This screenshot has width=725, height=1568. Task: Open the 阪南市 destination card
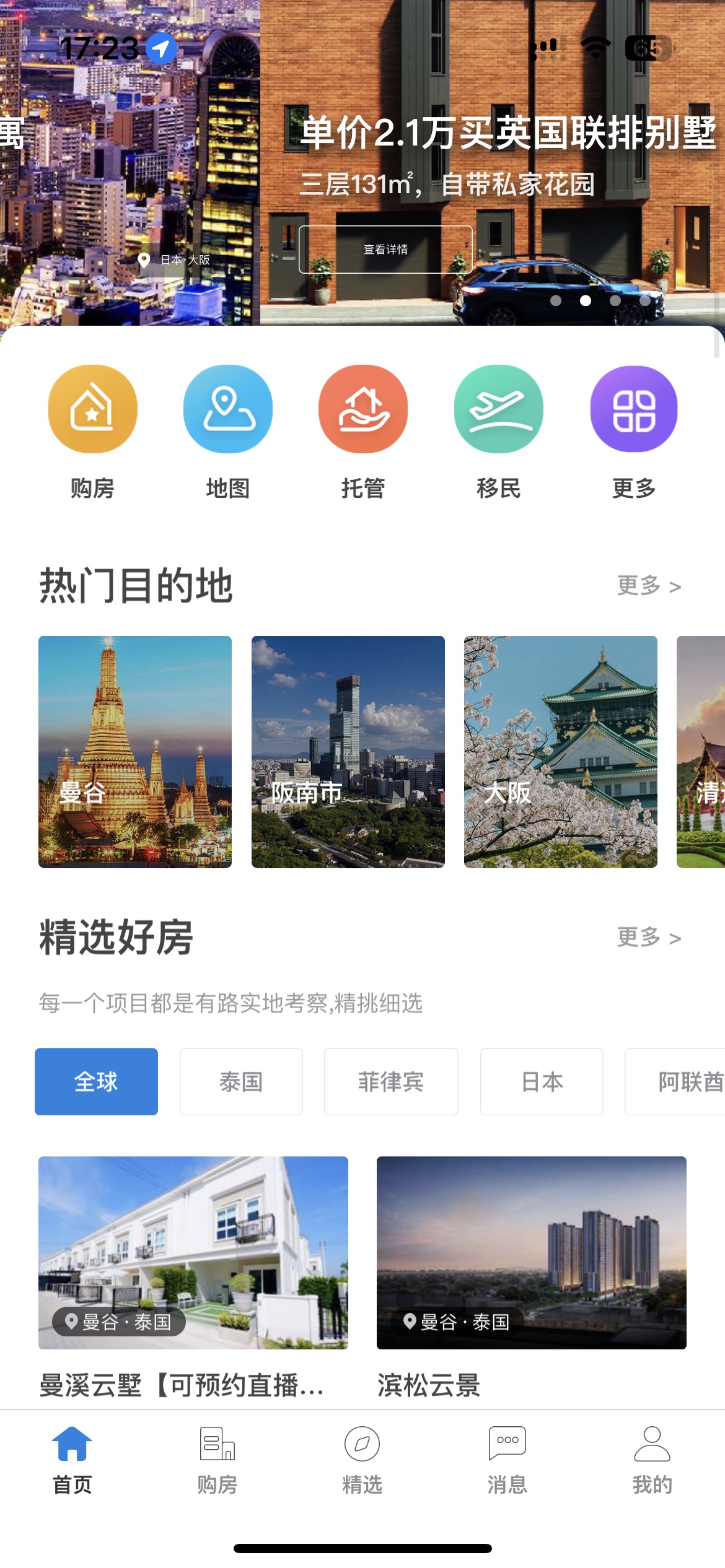tap(348, 752)
